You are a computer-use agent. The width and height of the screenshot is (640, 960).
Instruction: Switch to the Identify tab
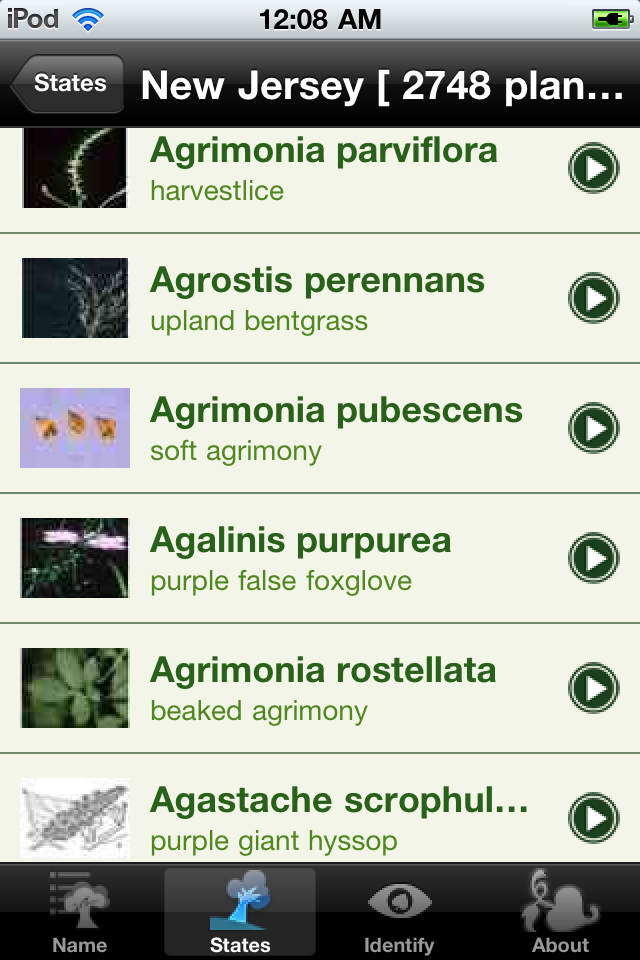[x=399, y=912]
